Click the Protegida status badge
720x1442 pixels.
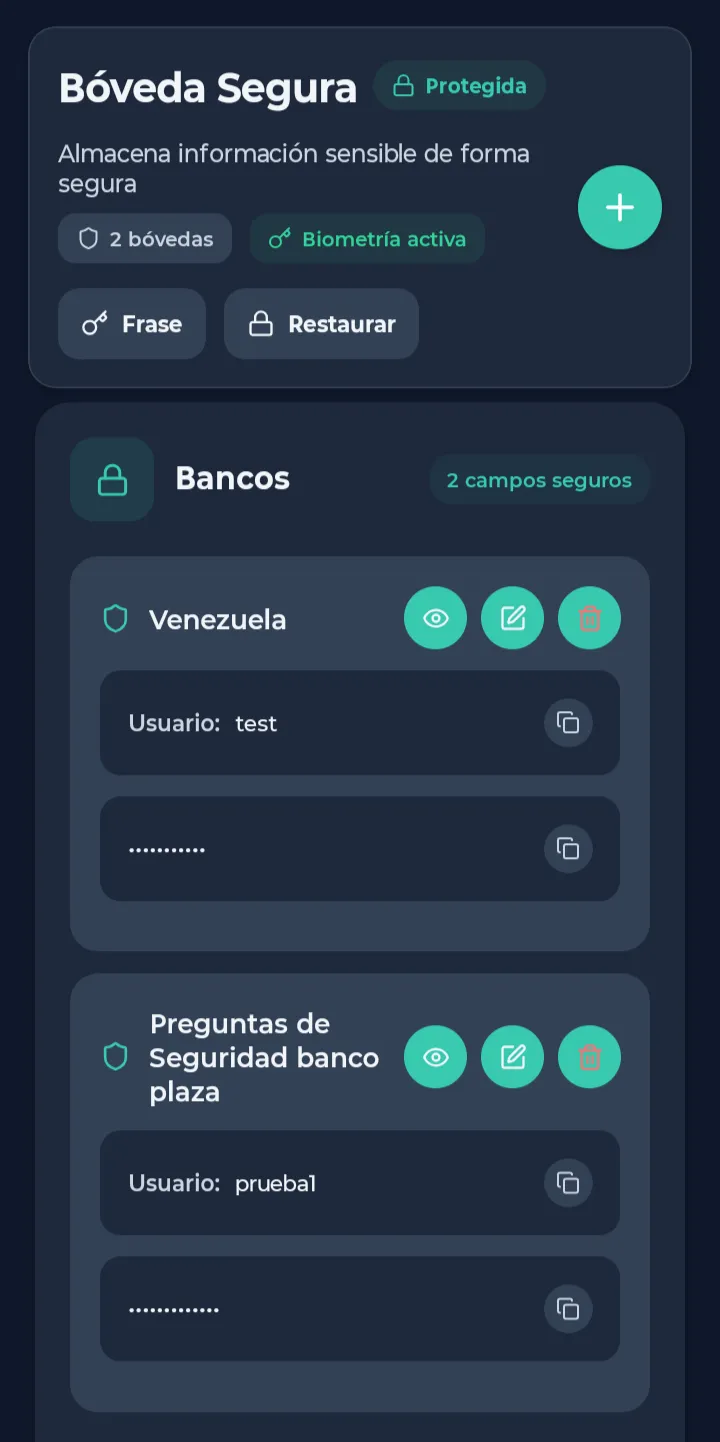click(x=460, y=86)
